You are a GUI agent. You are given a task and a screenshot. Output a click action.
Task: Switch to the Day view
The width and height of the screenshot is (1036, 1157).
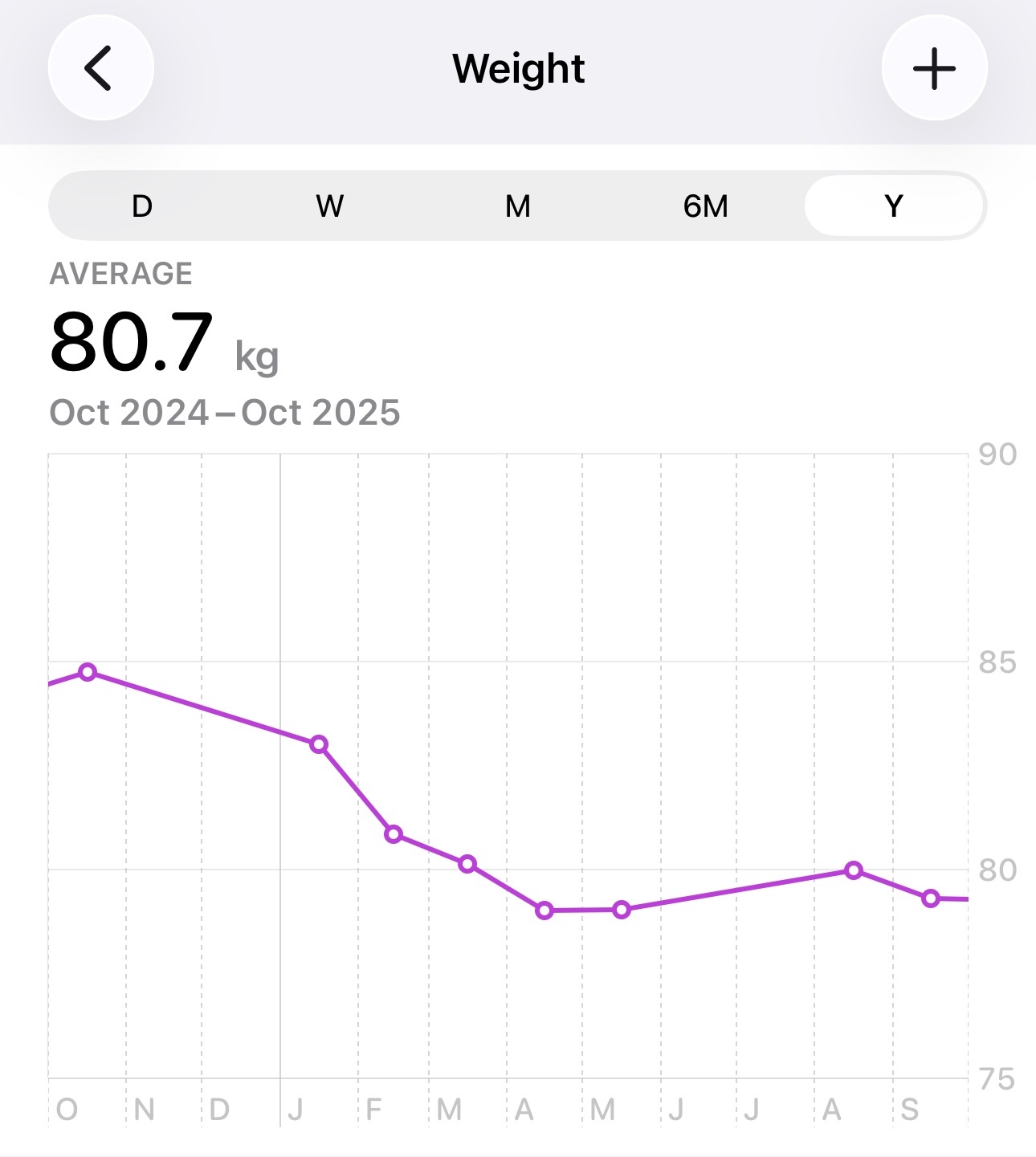(141, 206)
